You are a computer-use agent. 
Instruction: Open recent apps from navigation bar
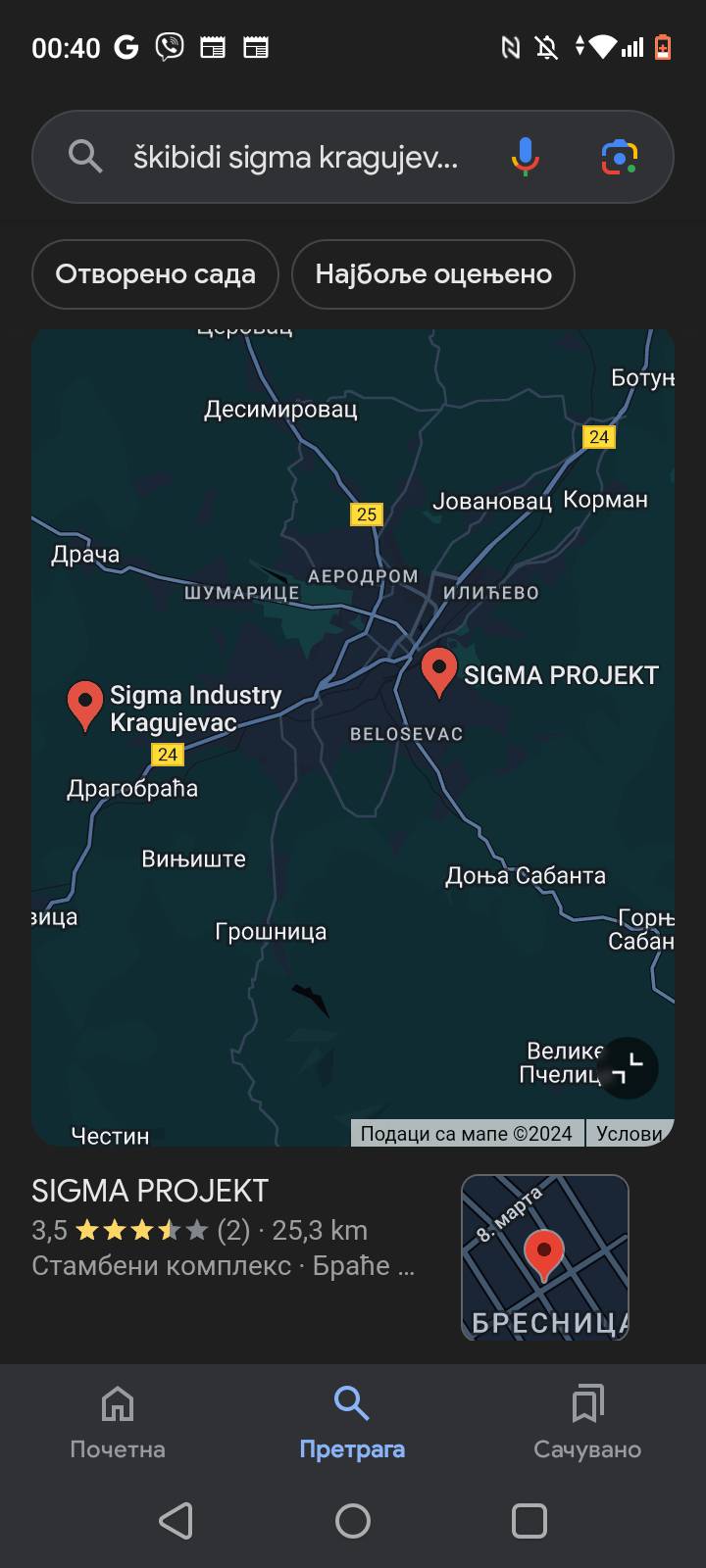click(529, 1521)
